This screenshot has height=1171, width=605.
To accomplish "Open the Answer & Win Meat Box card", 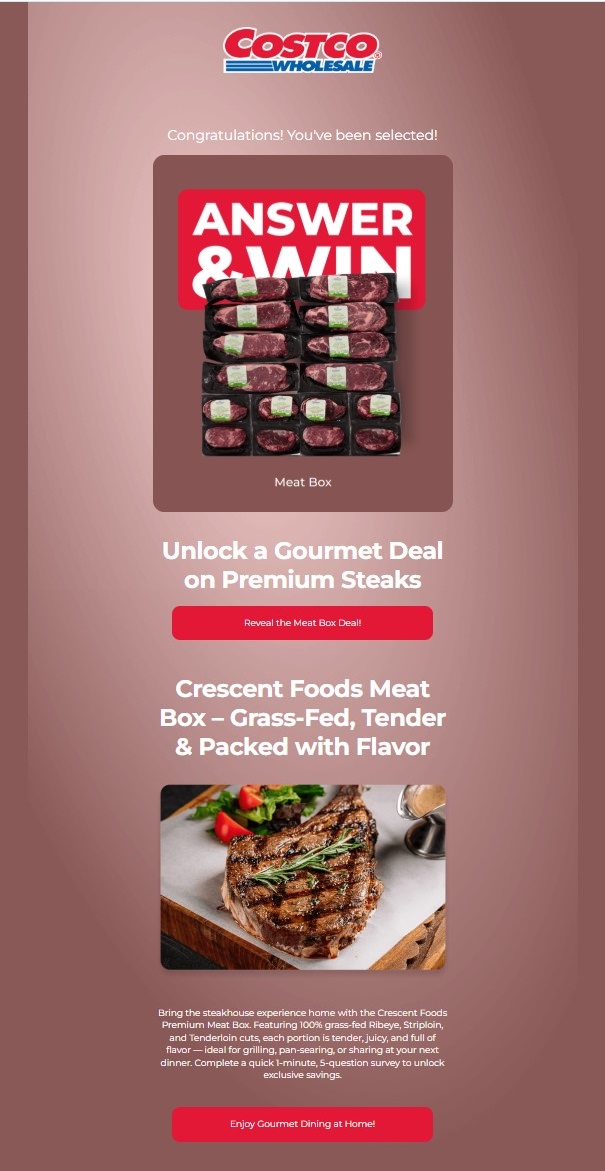I will [x=302, y=333].
